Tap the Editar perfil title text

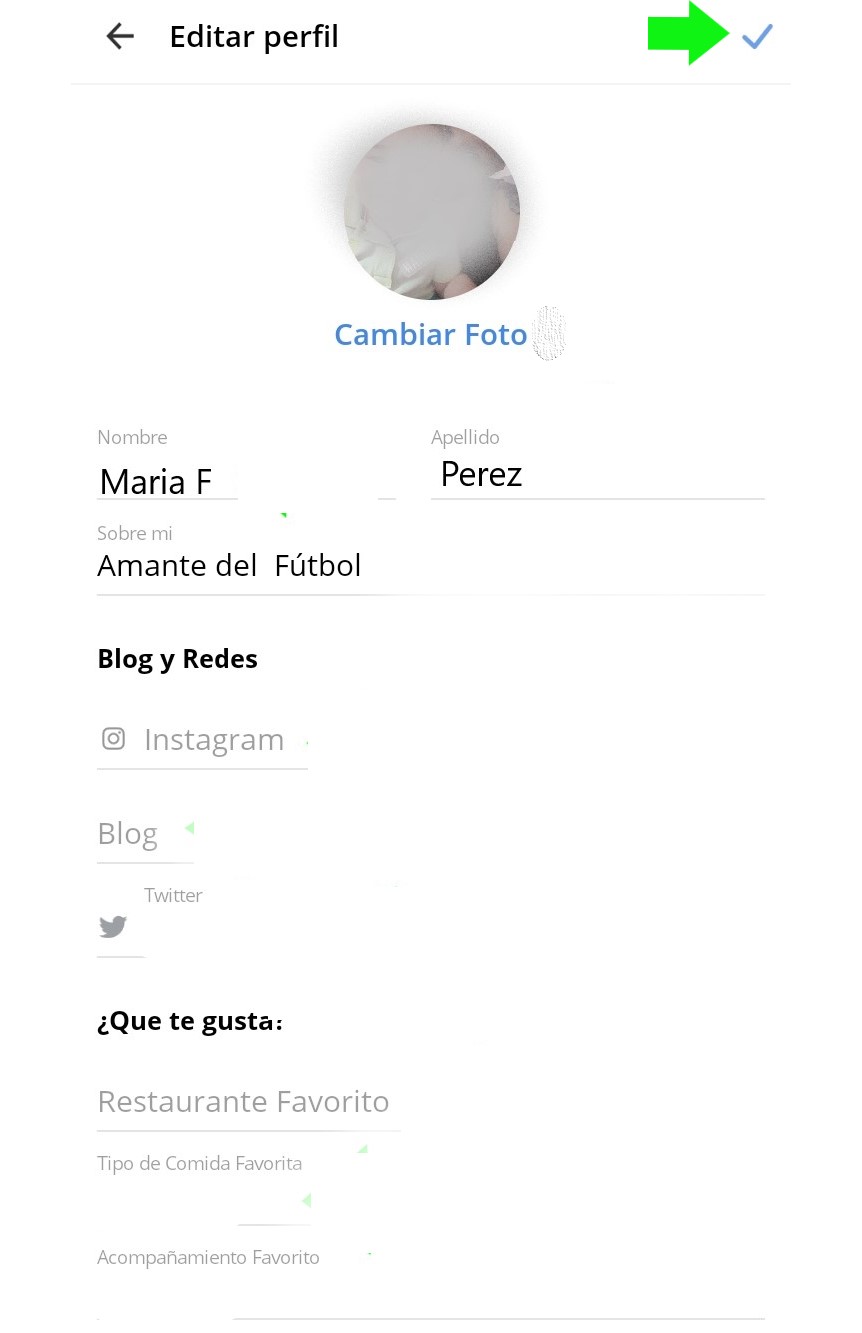tap(254, 36)
